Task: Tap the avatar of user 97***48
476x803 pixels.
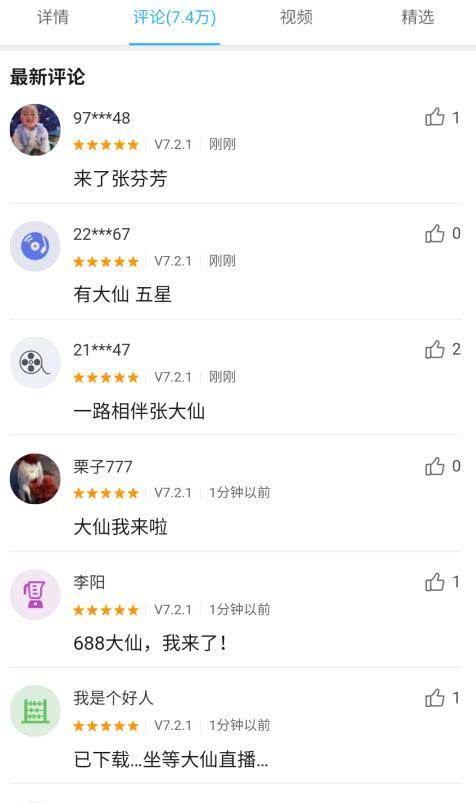Action: coord(35,130)
